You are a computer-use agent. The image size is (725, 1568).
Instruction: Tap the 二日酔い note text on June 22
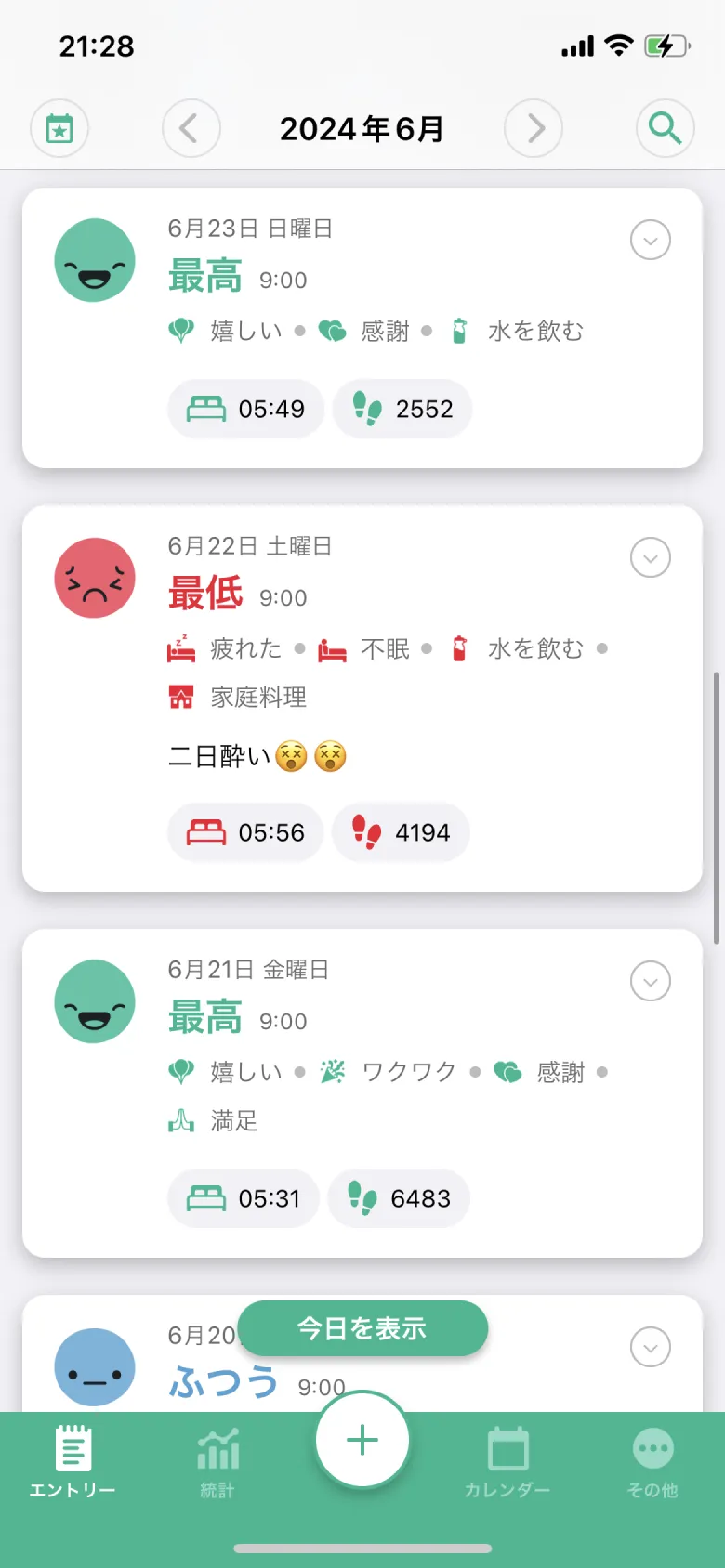pos(257,756)
